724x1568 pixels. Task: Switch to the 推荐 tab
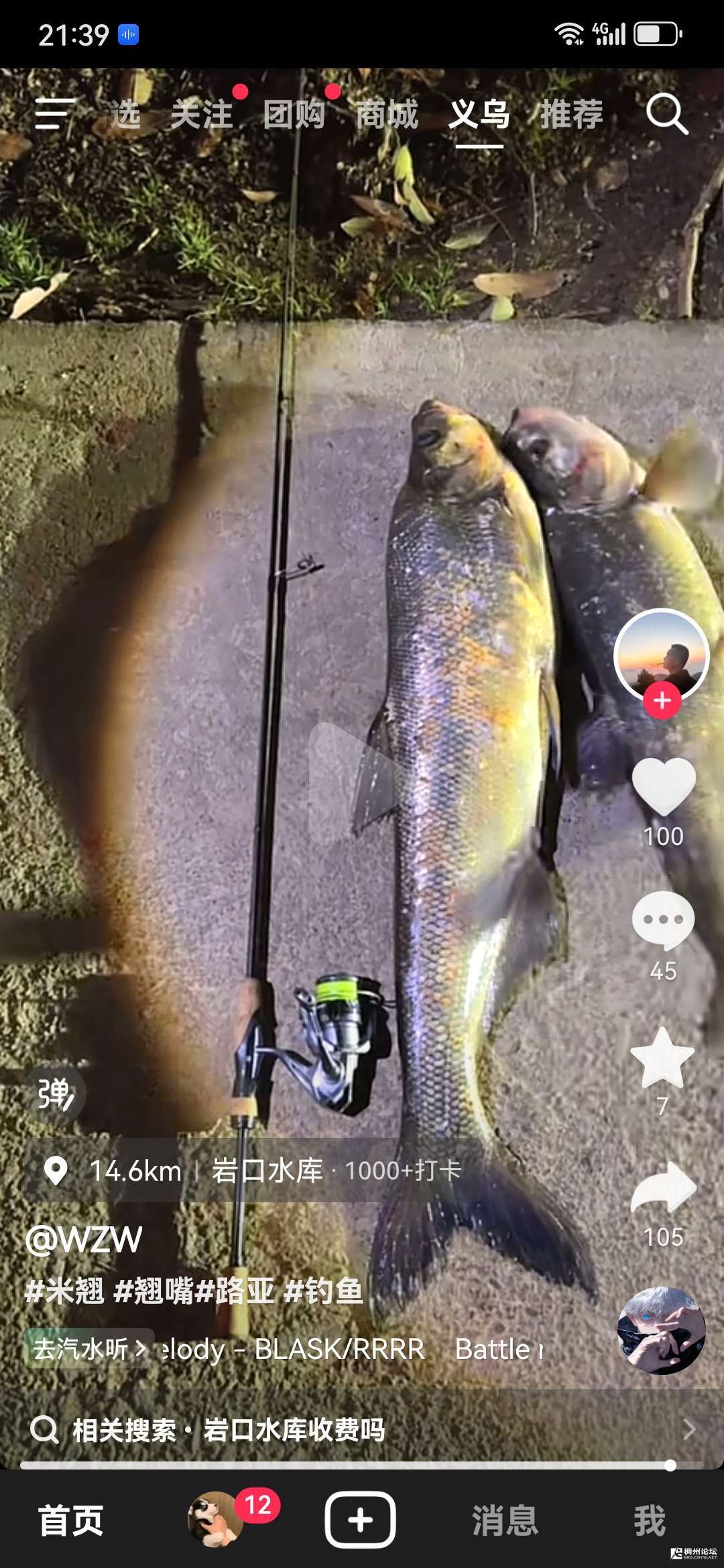pos(572,114)
